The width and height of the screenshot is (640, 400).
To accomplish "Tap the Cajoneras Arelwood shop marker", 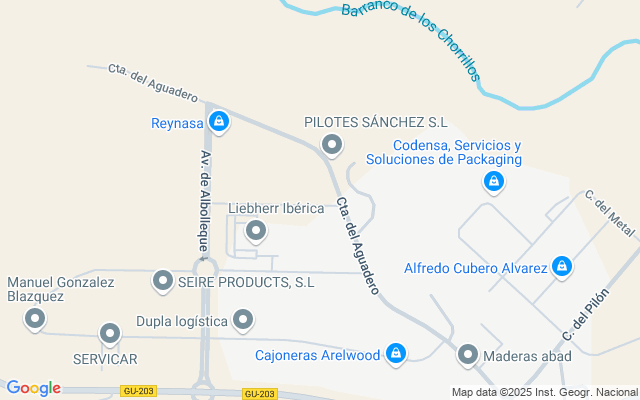I will point(397,354).
